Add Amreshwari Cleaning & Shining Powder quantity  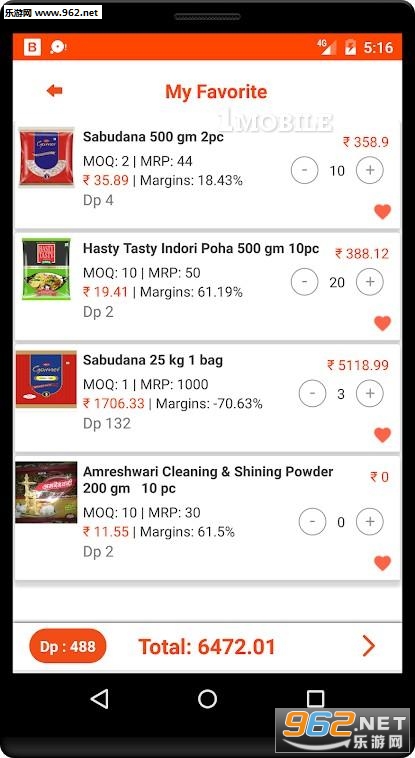(370, 521)
